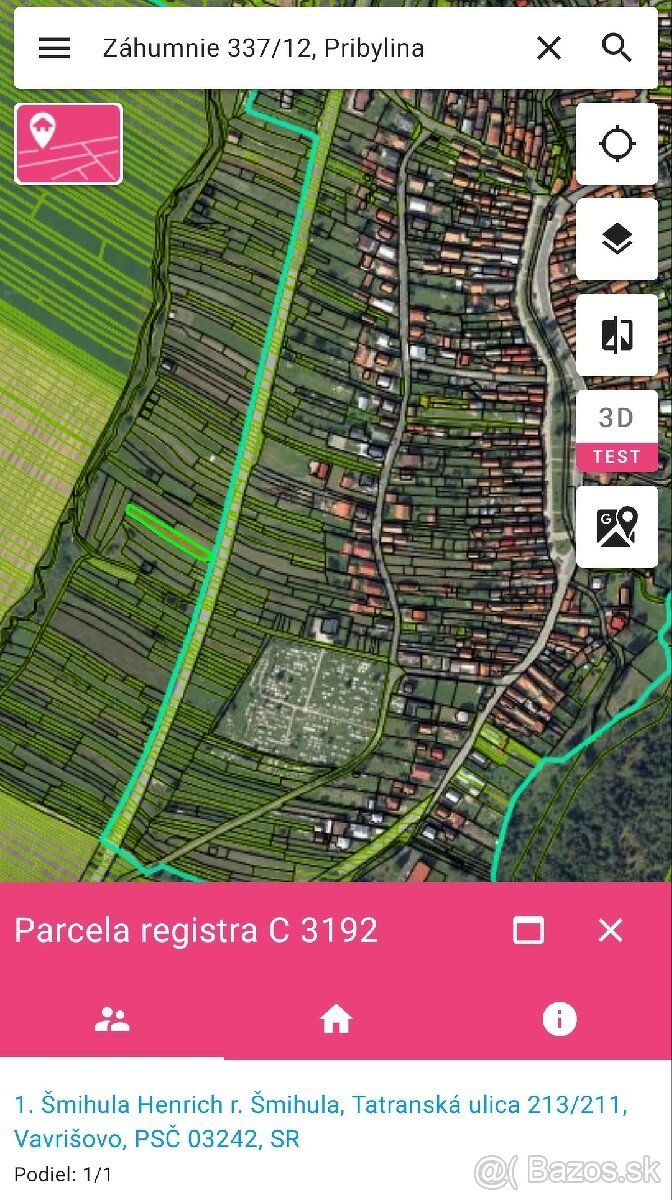
Task: Open the hamburger menu
Action: [x=54, y=47]
